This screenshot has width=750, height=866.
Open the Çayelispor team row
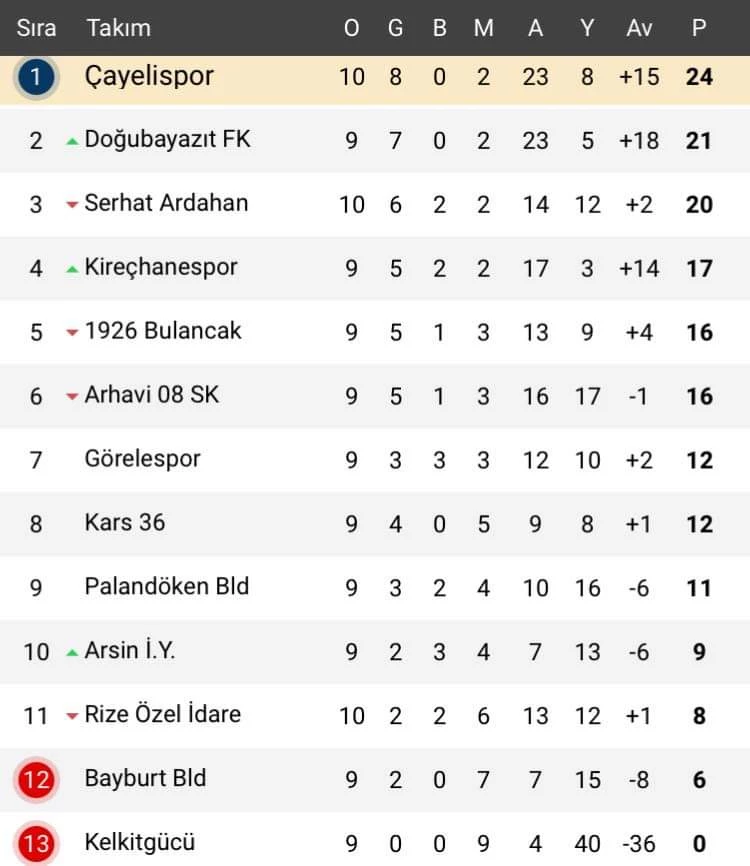(149, 76)
